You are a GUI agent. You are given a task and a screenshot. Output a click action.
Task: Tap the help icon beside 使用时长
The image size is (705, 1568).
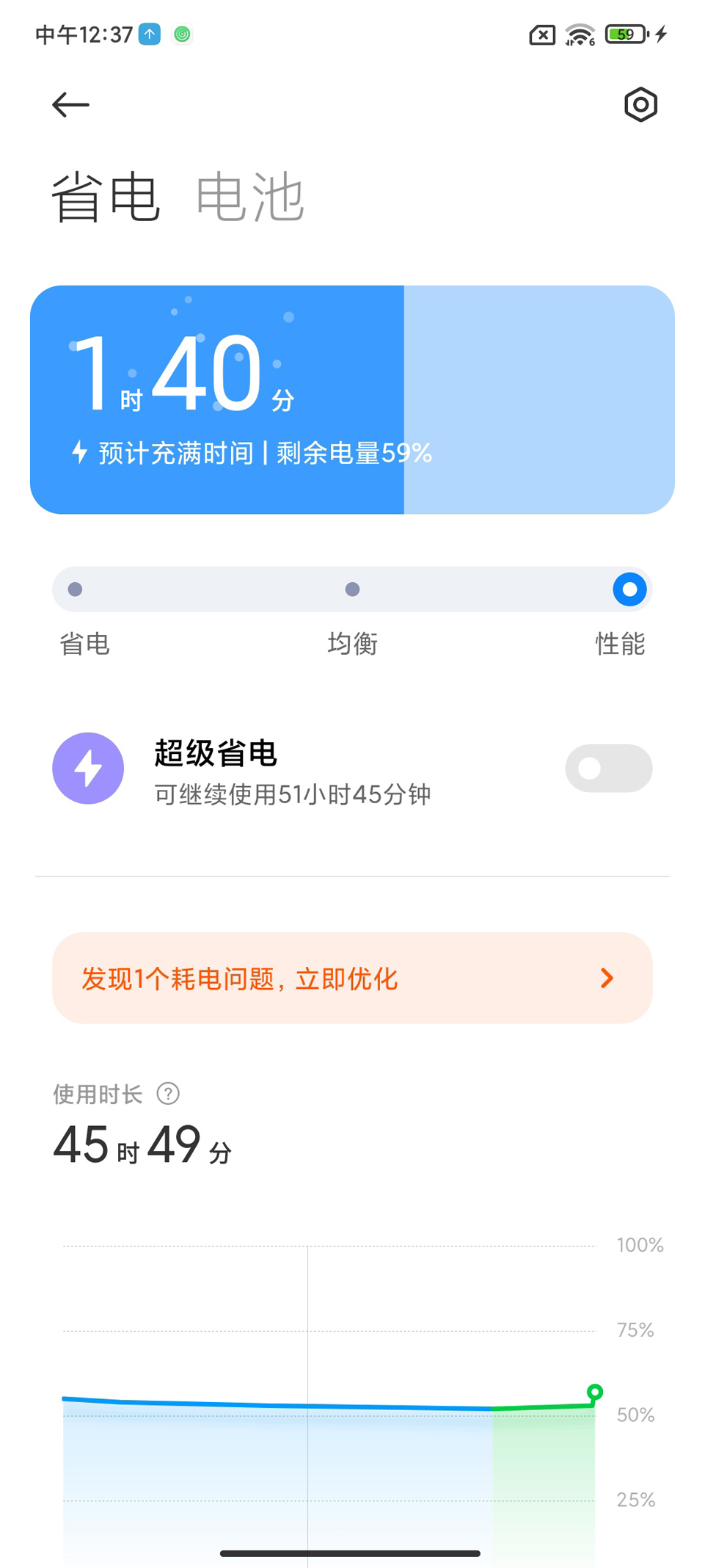(168, 1094)
